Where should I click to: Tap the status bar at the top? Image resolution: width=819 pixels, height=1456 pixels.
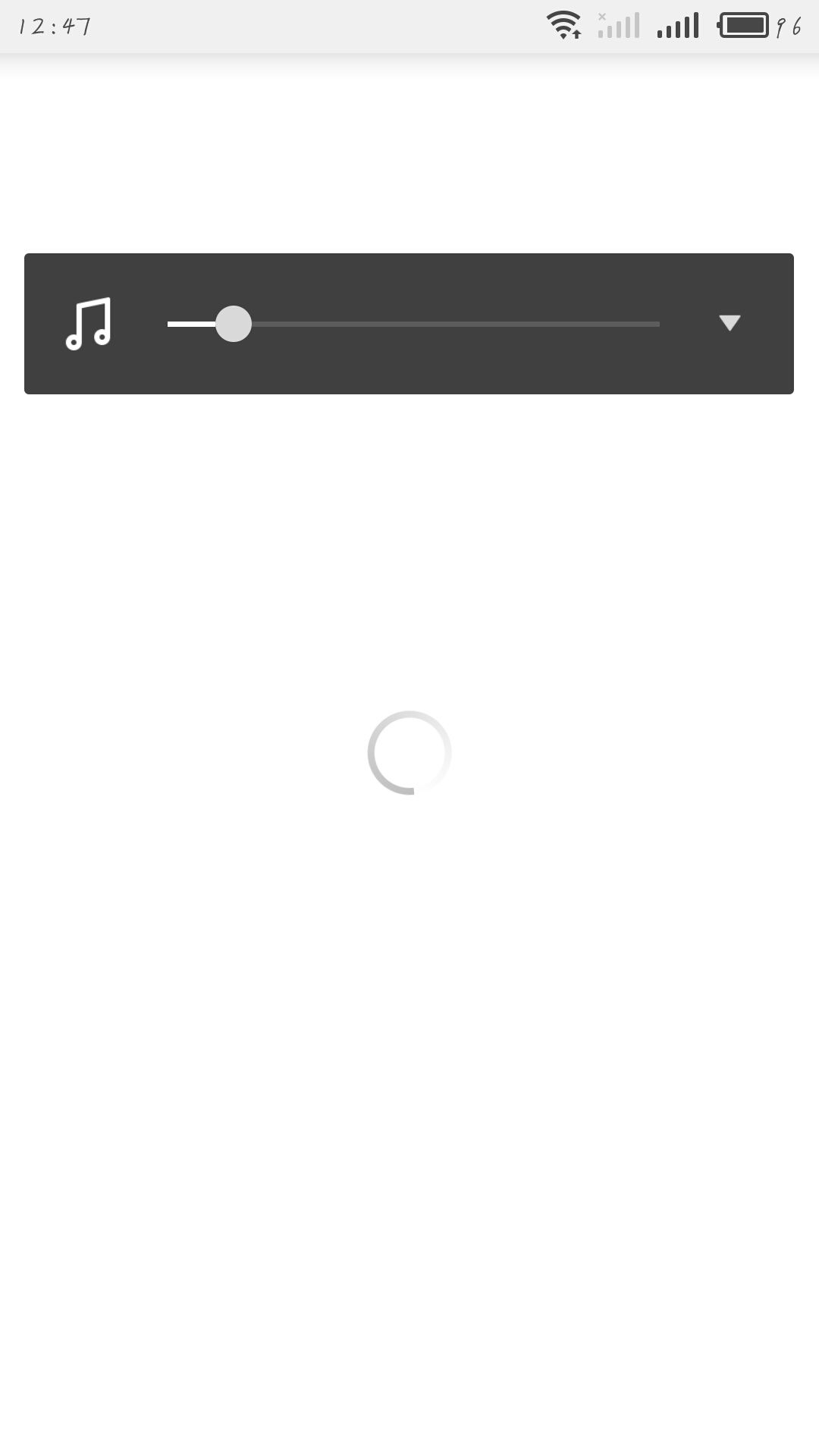coord(409,25)
